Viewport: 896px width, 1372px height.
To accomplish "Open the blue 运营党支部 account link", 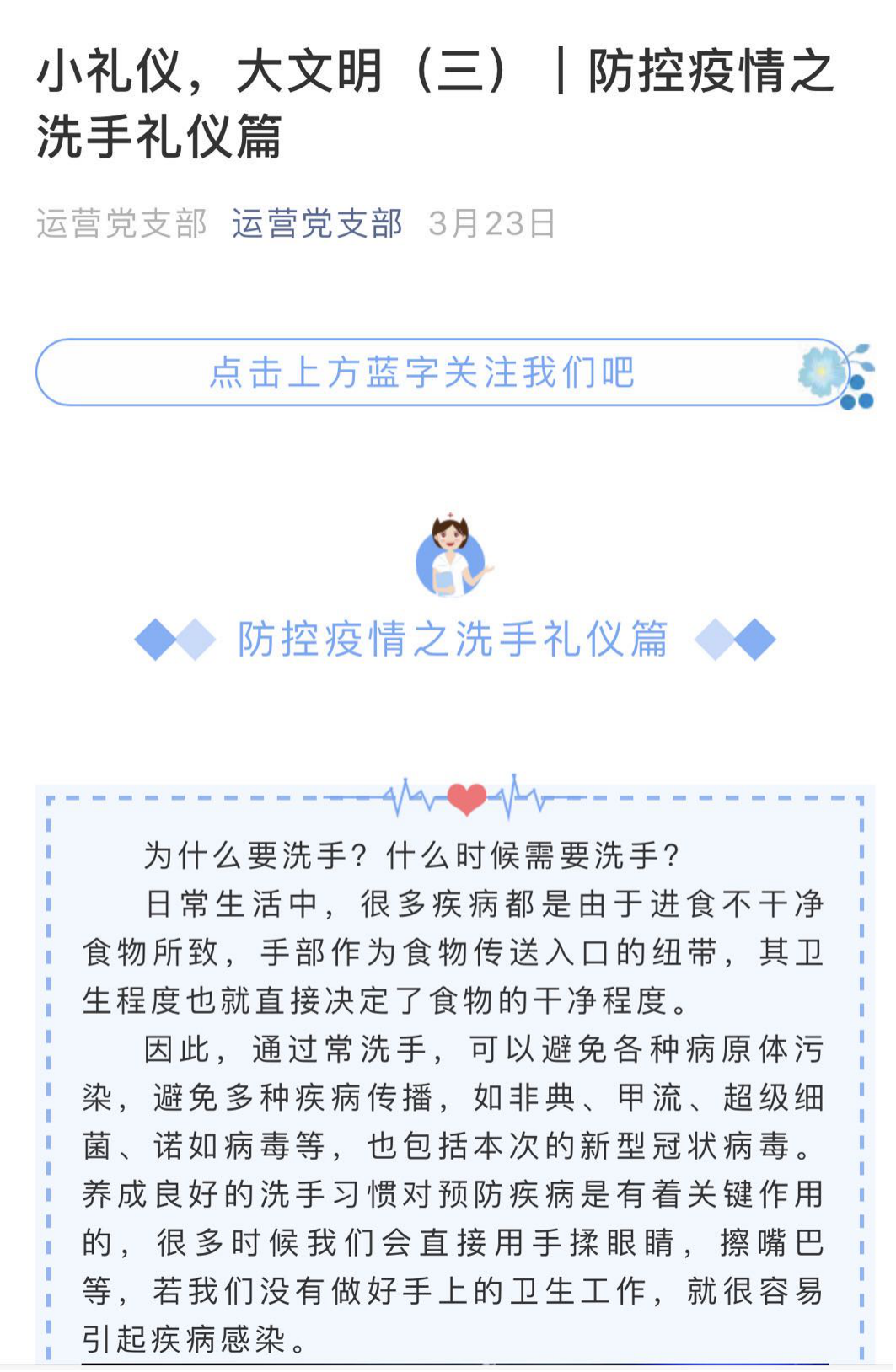I will [317, 224].
